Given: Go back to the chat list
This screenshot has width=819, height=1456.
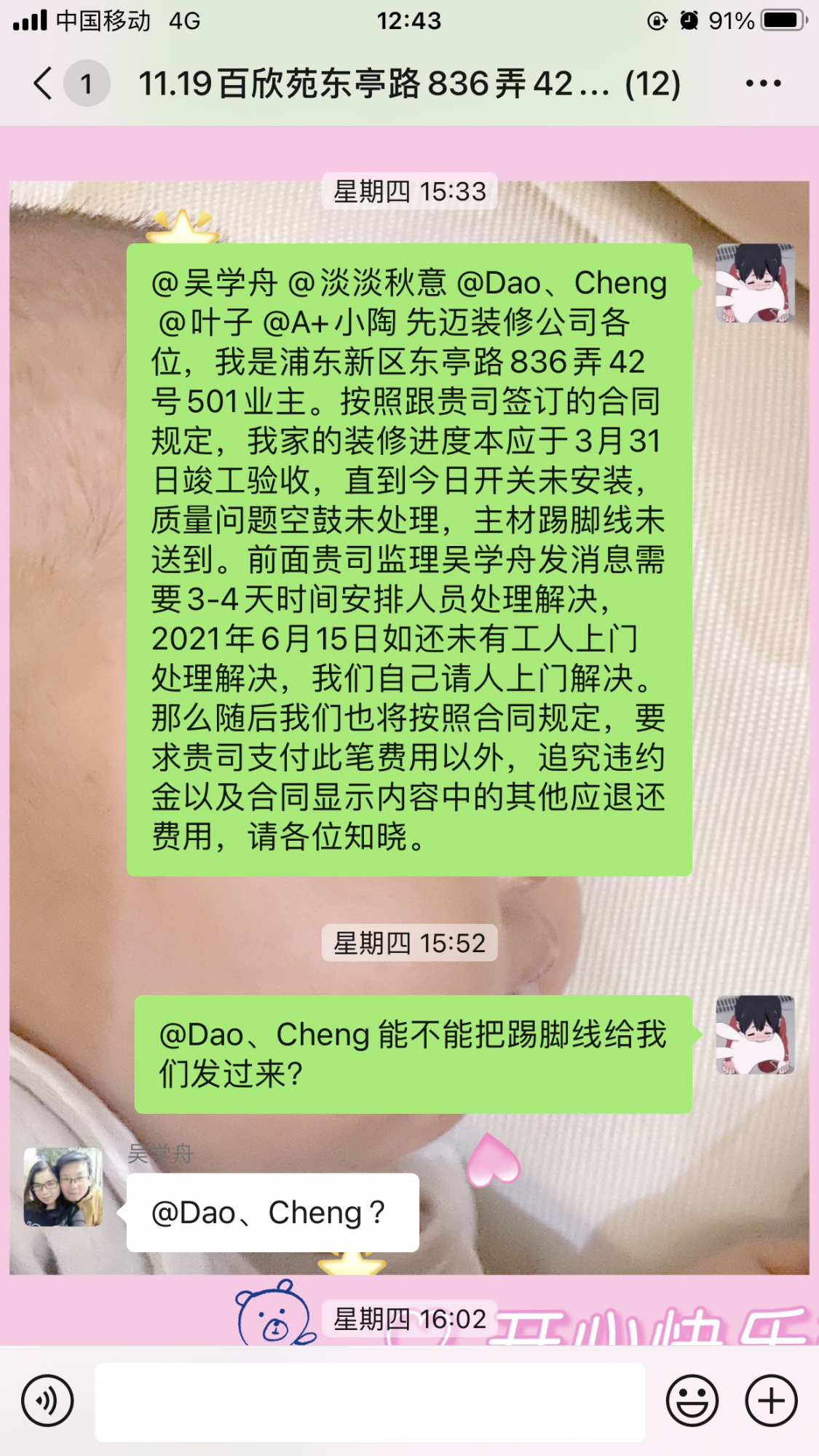Looking at the screenshot, I should 44,84.
